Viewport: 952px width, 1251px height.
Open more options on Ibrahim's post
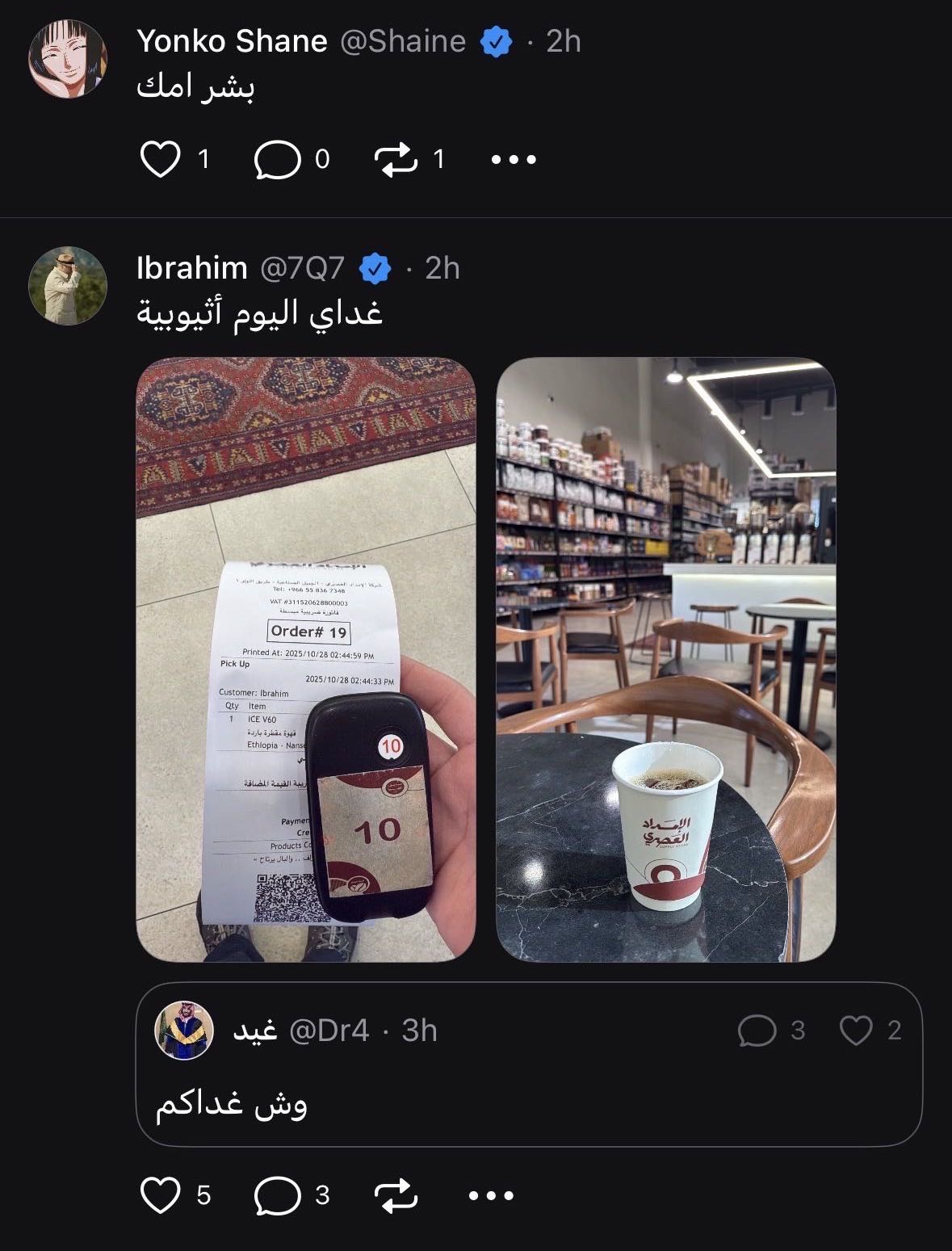[x=491, y=1195]
